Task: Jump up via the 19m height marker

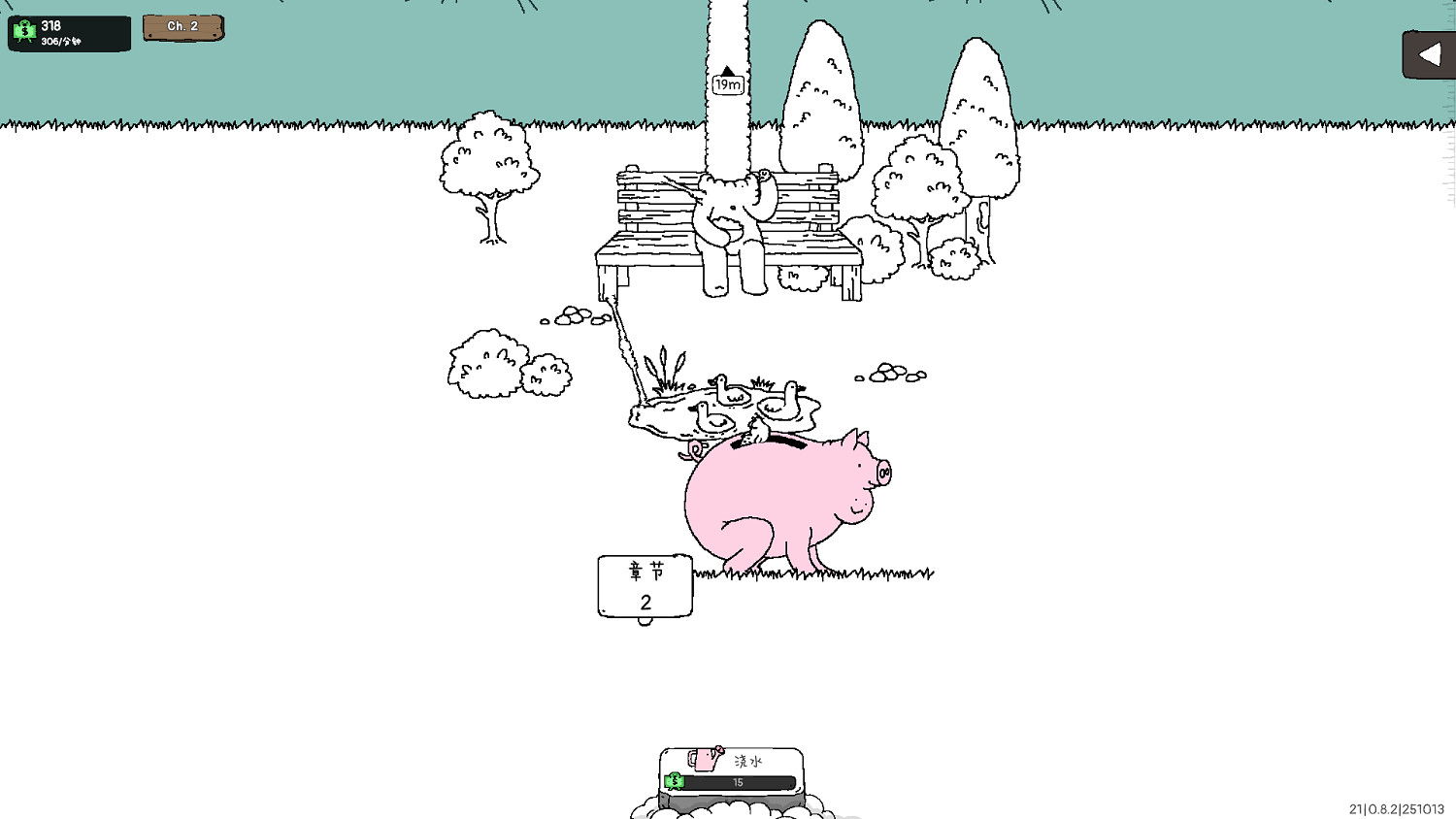Action: point(727,82)
